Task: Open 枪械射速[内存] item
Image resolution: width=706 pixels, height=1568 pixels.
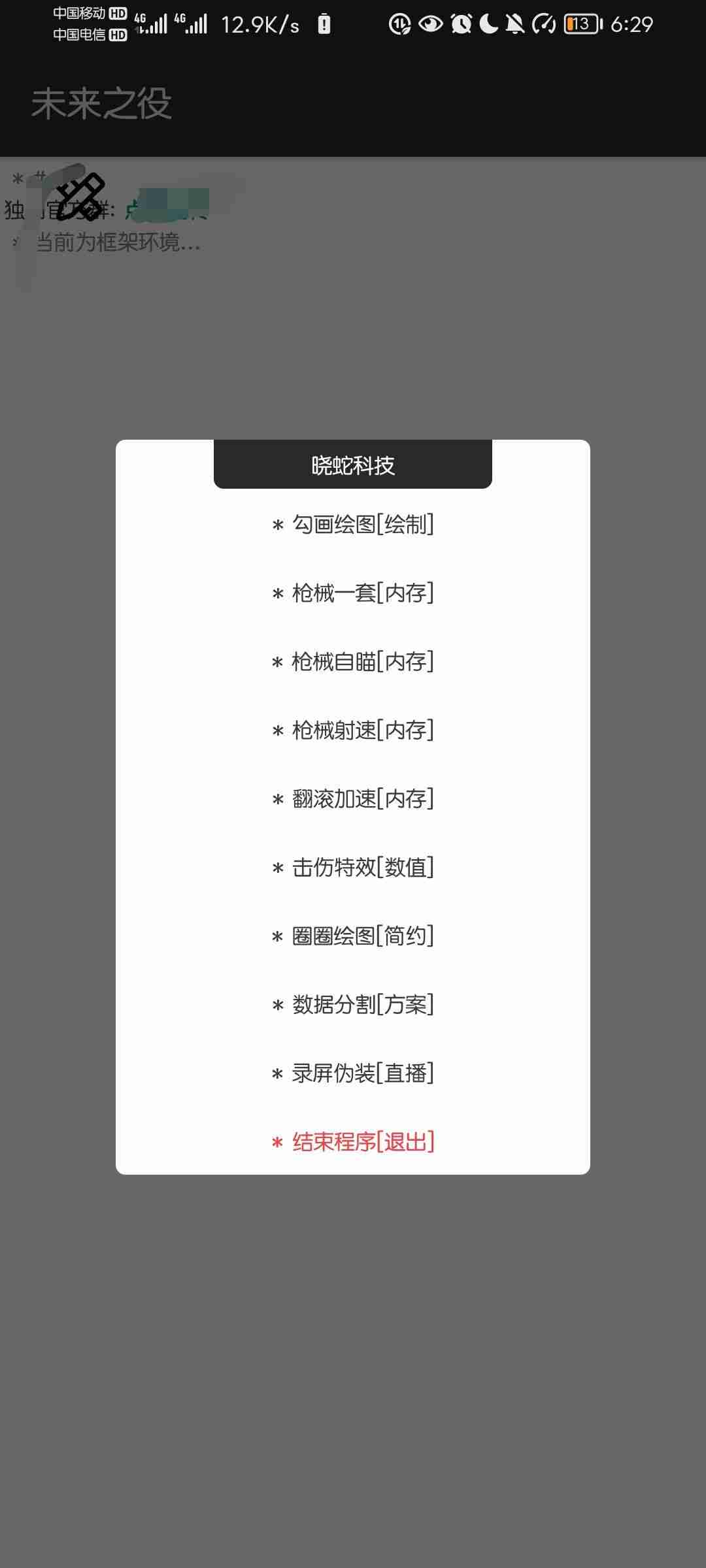Action: (x=353, y=730)
